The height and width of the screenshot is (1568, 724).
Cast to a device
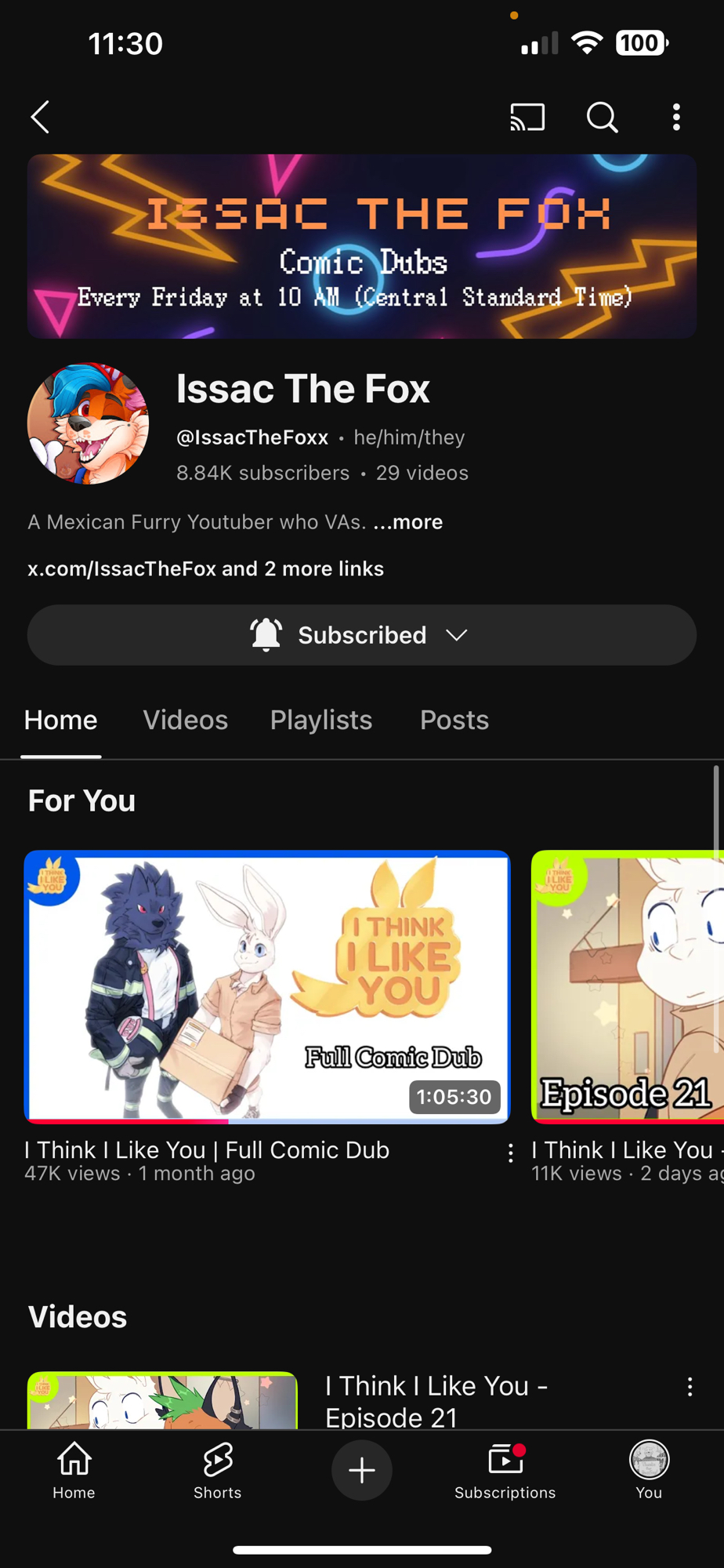pyautogui.click(x=527, y=118)
